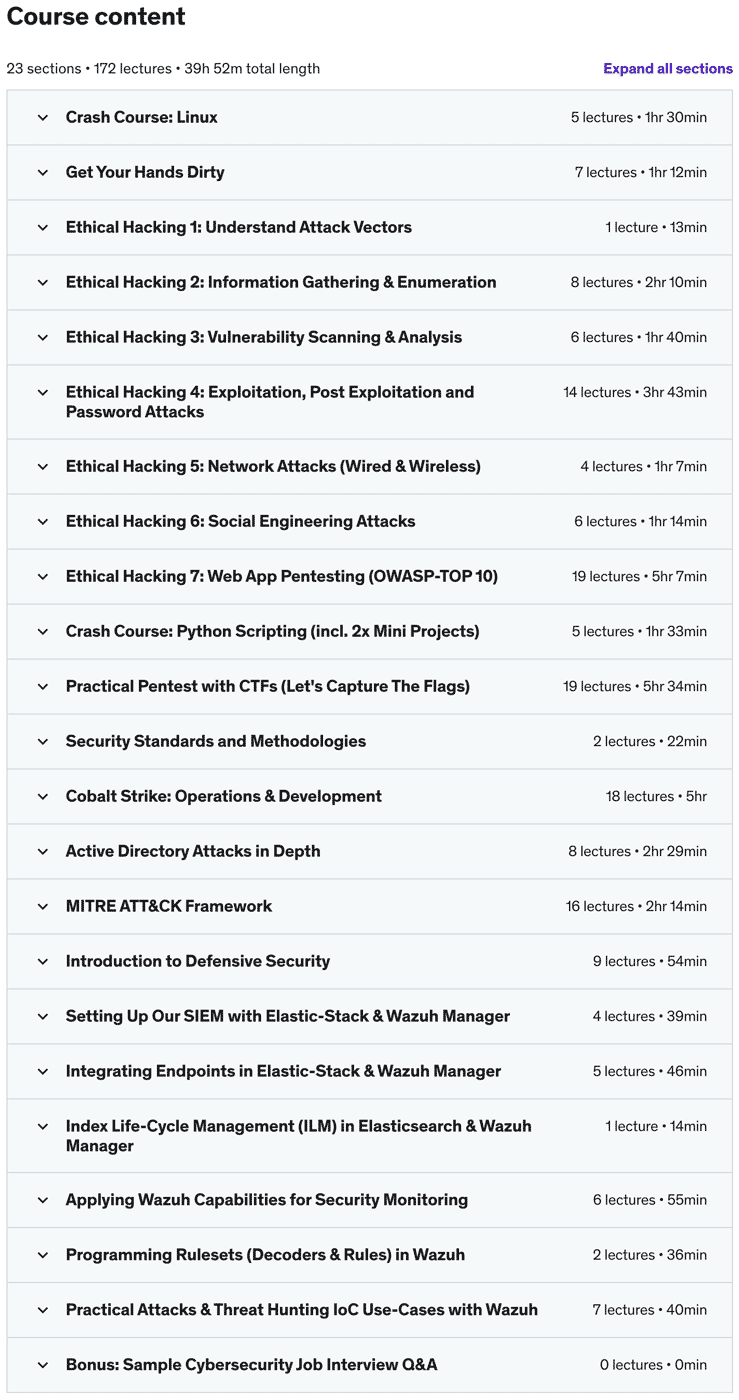Expand Cobalt Strike: Operations & Development

(x=223, y=797)
